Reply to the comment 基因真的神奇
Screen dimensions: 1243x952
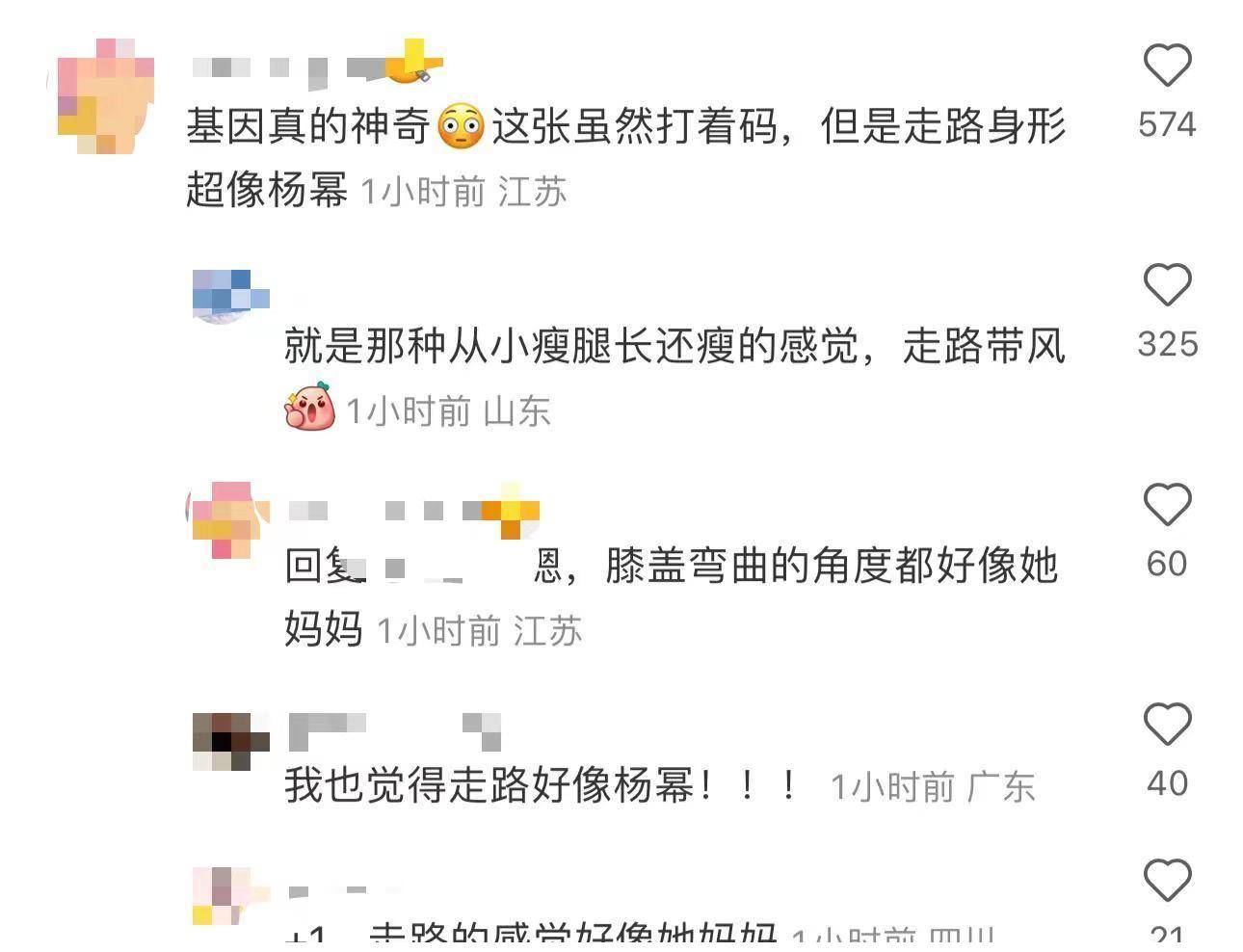pos(624,127)
